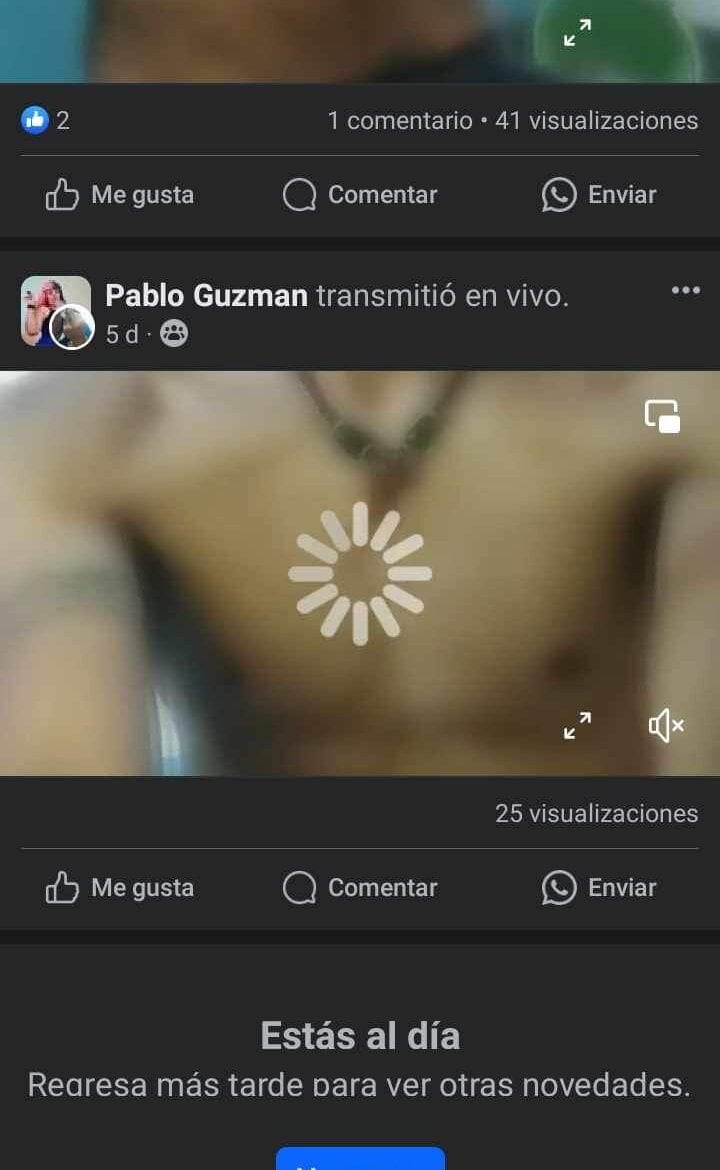Viewport: 720px width, 1170px height.
Task: Expand the live video to fullscreen
Action: (576, 727)
